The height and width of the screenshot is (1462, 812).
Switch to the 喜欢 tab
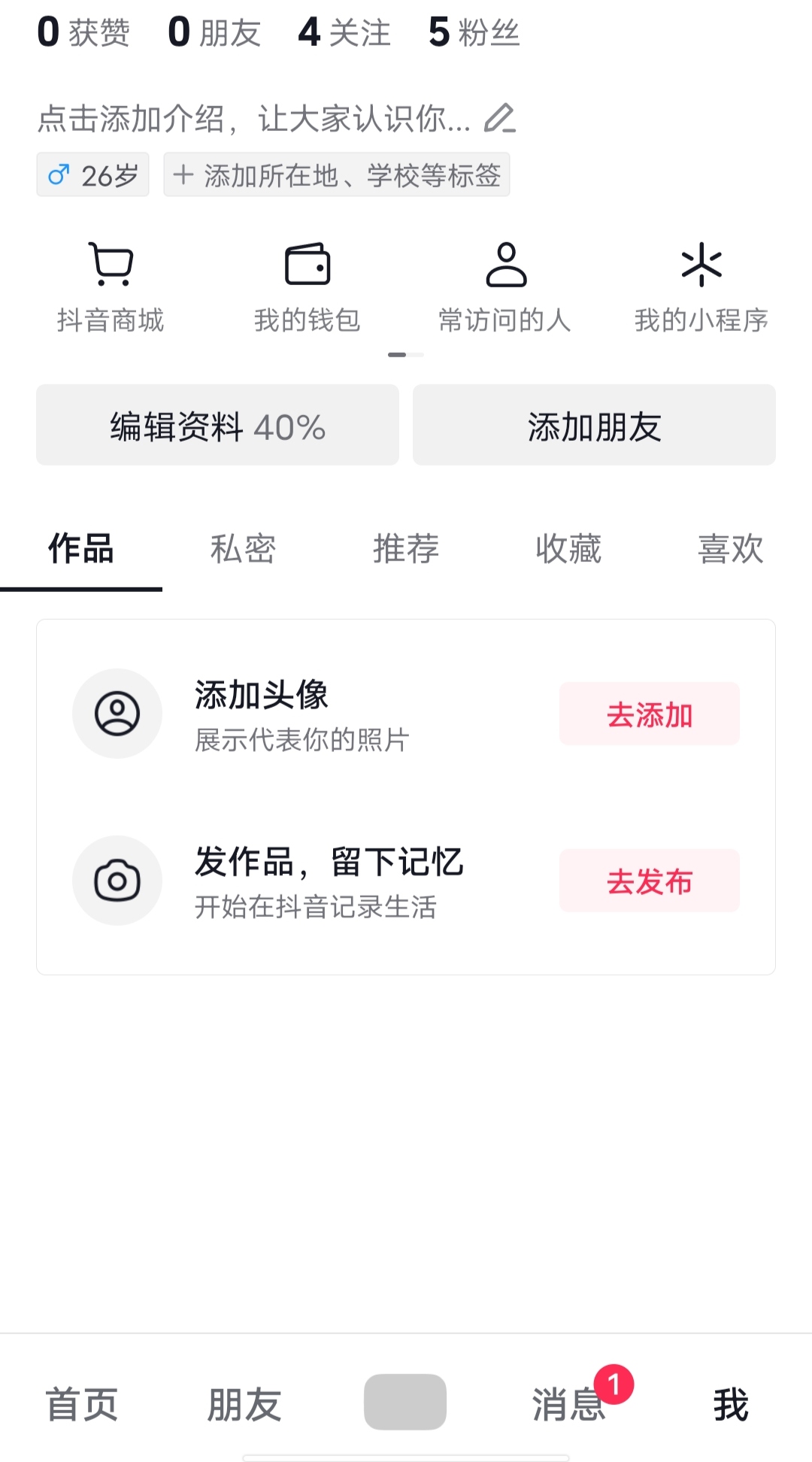[730, 549]
